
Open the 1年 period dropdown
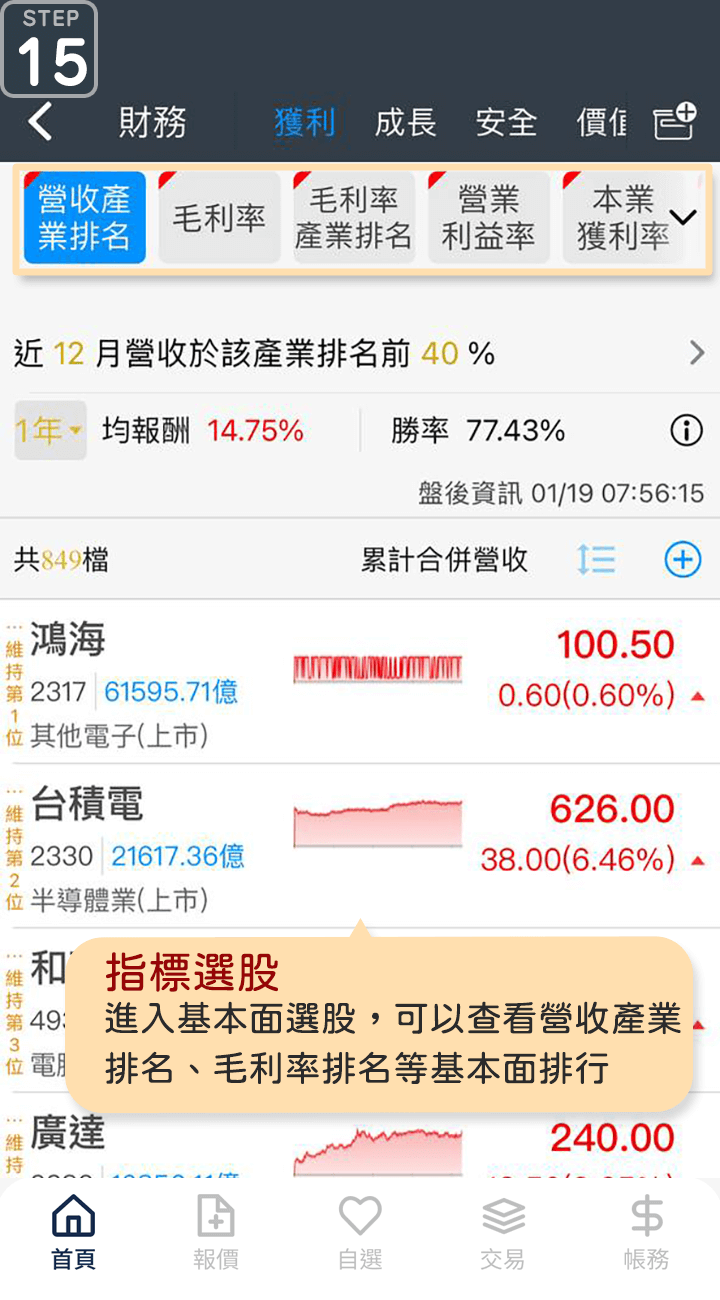click(50, 431)
